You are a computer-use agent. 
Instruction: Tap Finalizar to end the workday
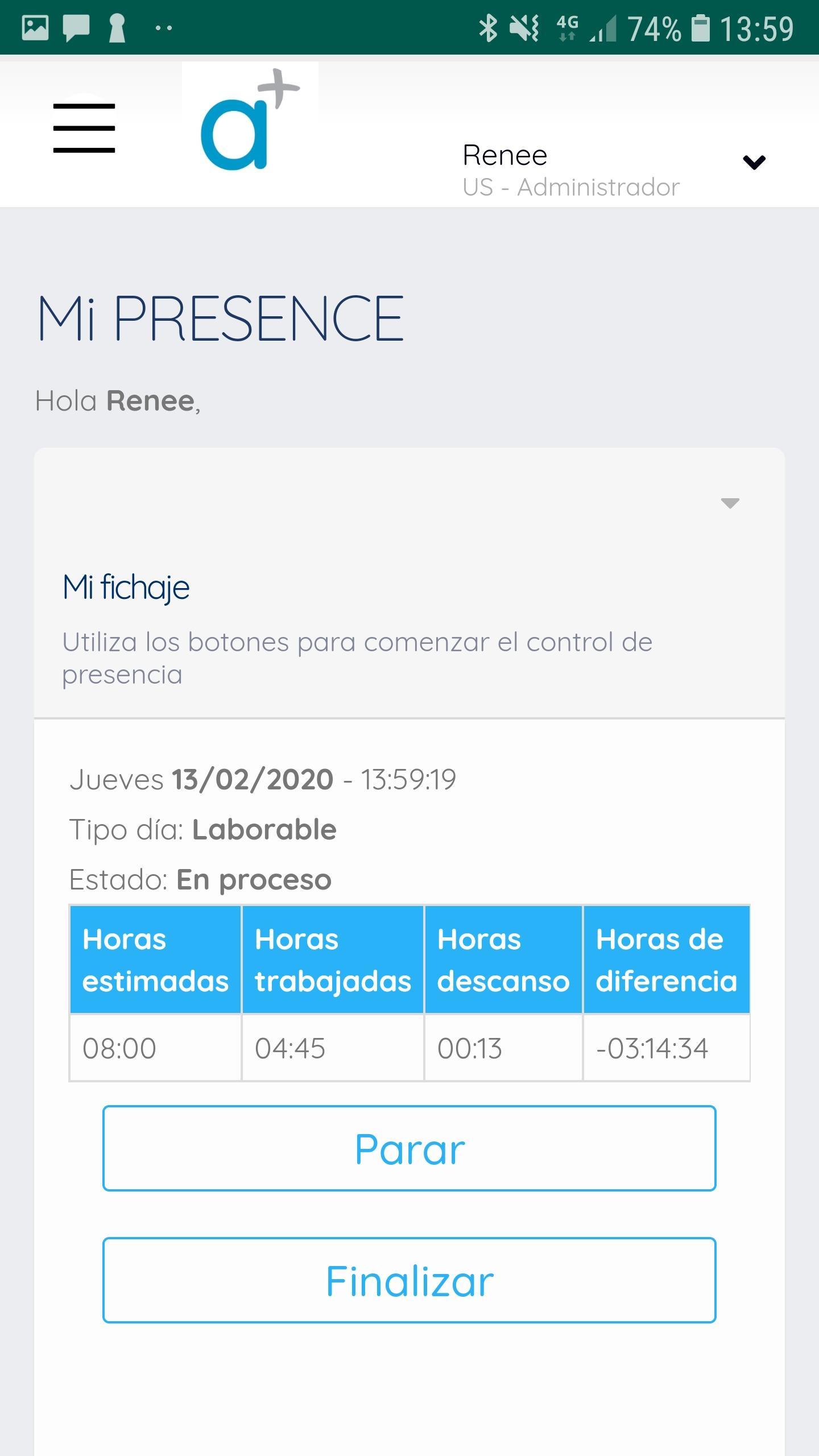[x=409, y=1280]
